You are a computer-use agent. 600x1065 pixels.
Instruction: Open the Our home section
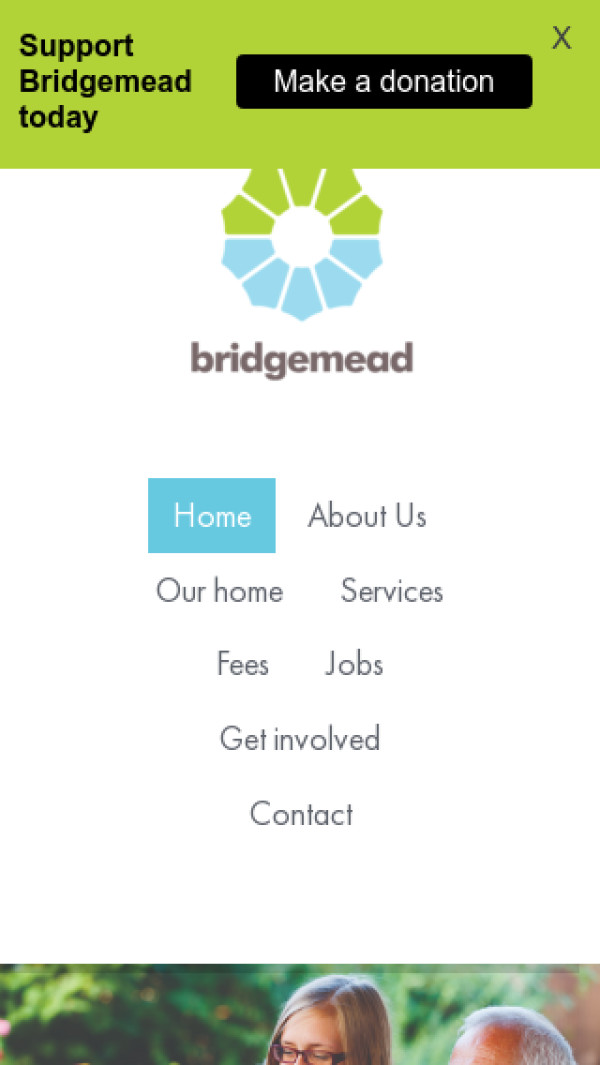(219, 591)
